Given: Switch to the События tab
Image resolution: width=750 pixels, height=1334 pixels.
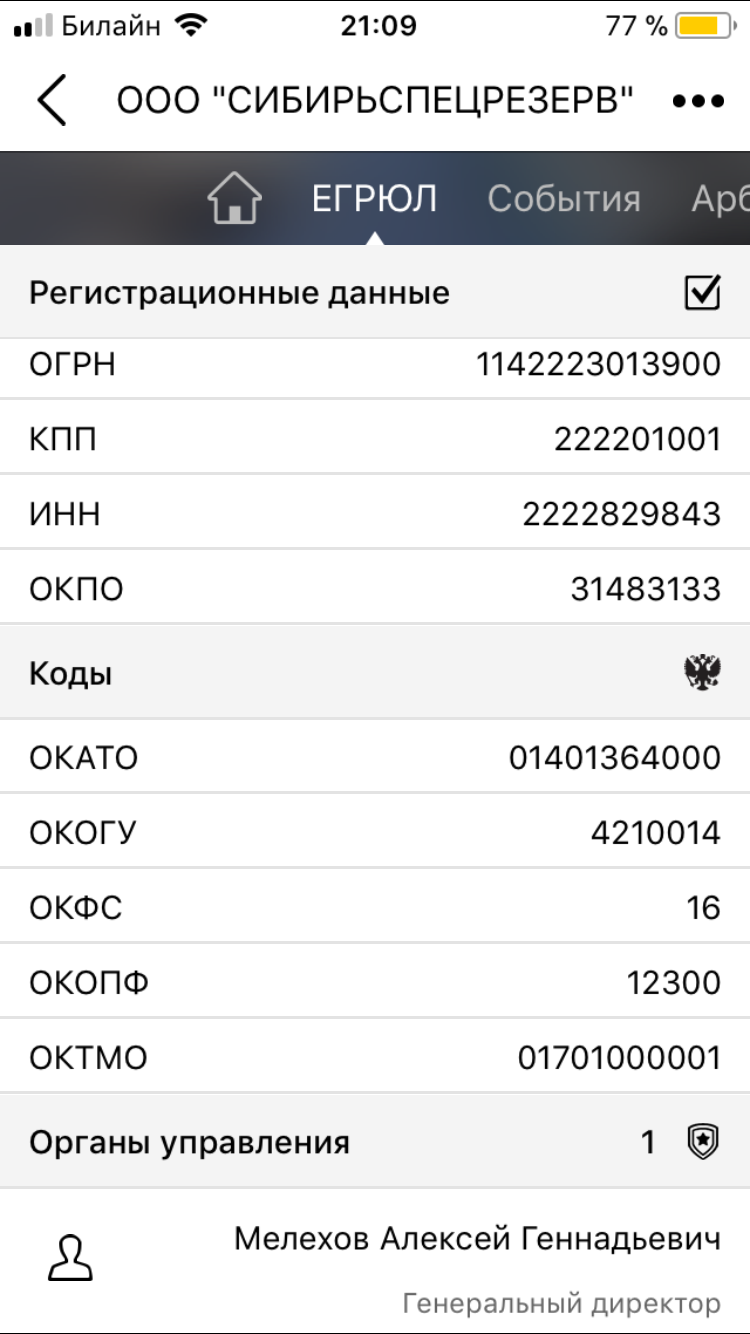Looking at the screenshot, I should tap(563, 199).
